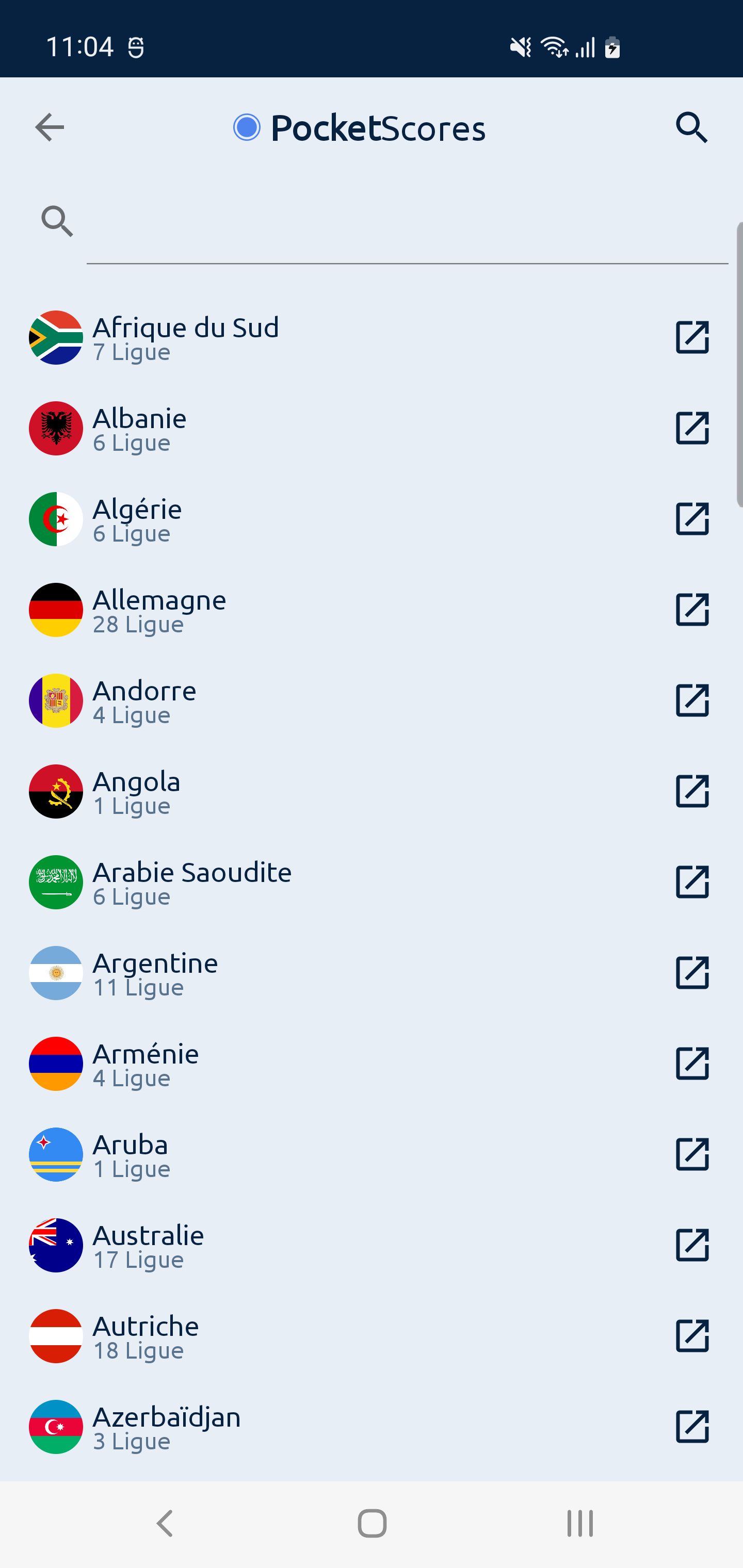Image resolution: width=743 pixels, height=1568 pixels.
Task: Tap the open icon beside Arménie
Action: click(x=692, y=1064)
